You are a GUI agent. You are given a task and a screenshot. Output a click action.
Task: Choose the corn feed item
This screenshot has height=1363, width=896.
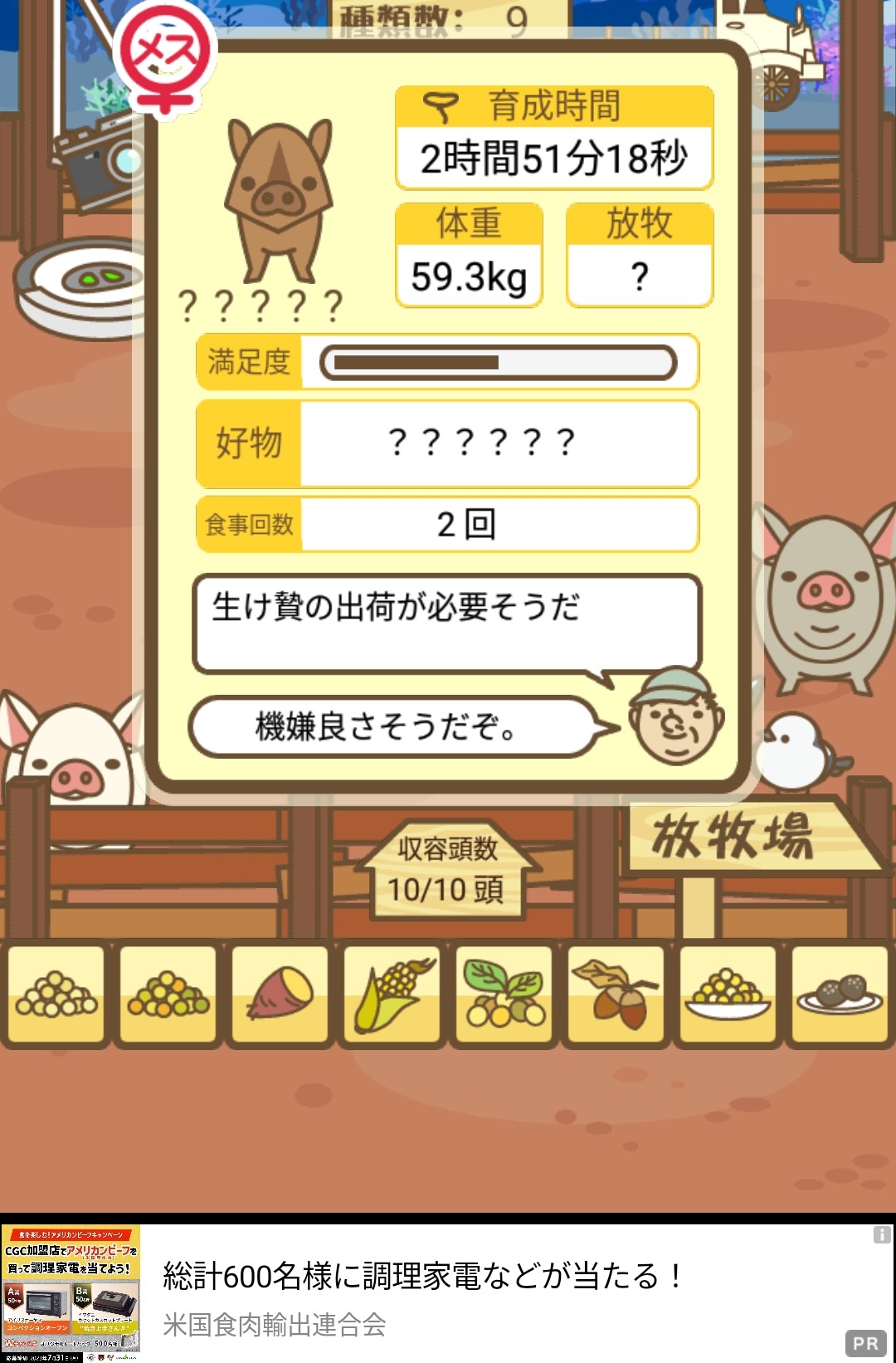point(392,994)
